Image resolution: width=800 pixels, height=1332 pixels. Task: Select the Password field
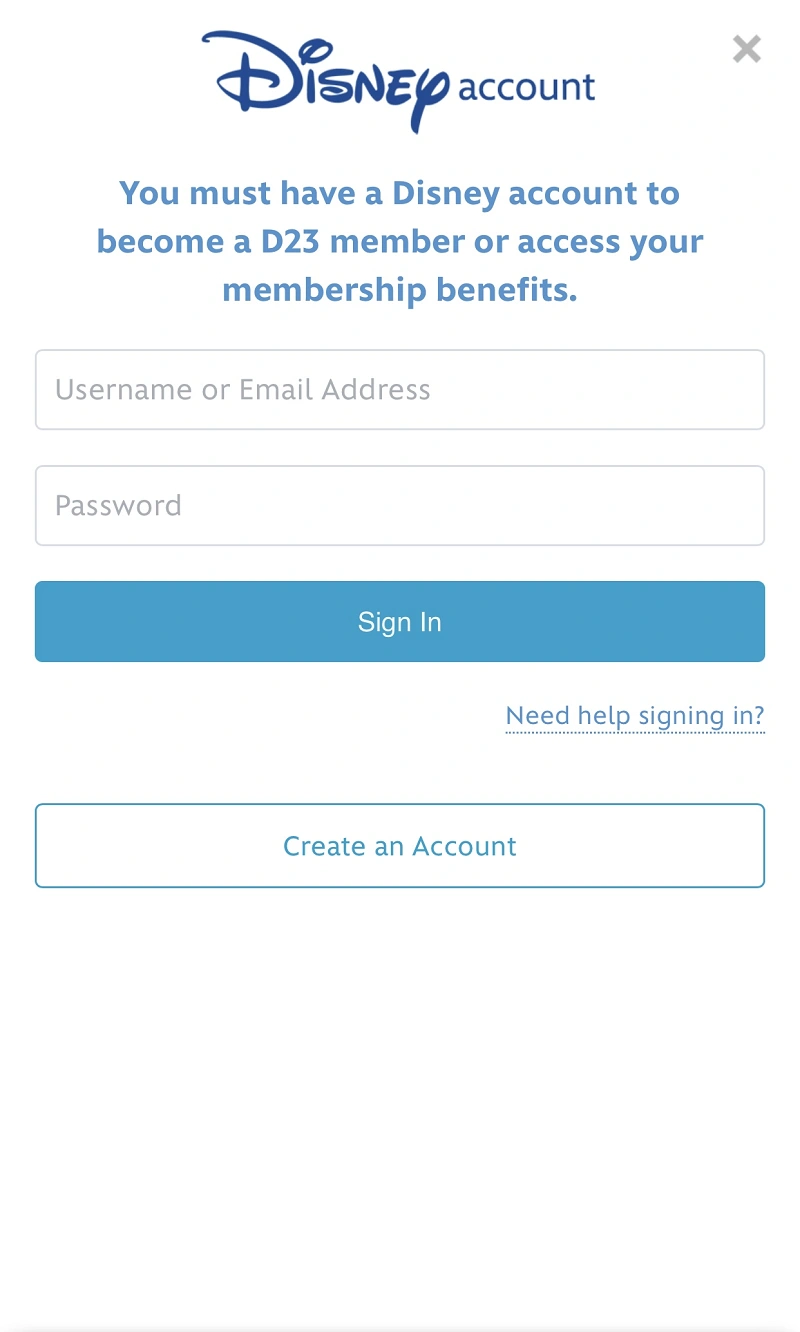[400, 506]
